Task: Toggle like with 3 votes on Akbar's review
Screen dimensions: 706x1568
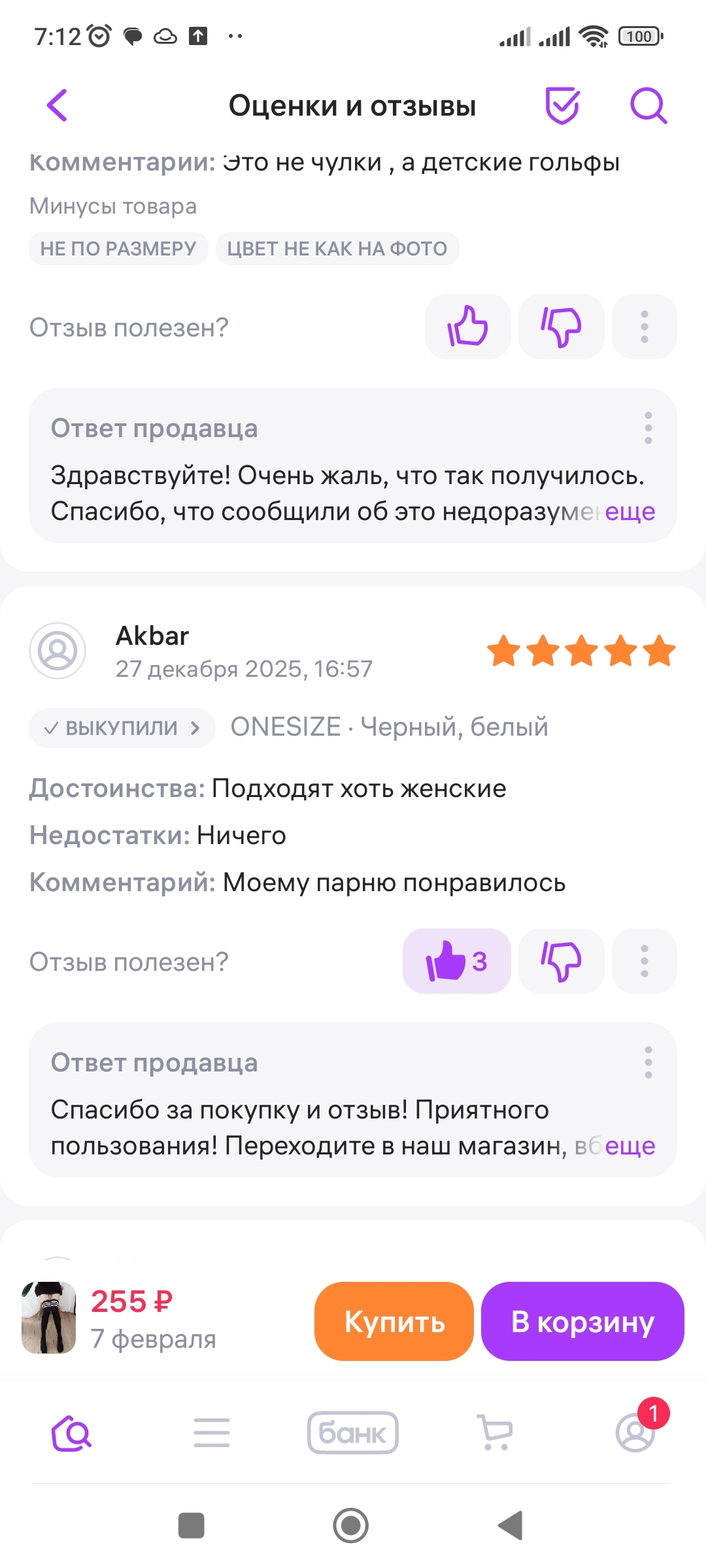Action: coord(456,961)
